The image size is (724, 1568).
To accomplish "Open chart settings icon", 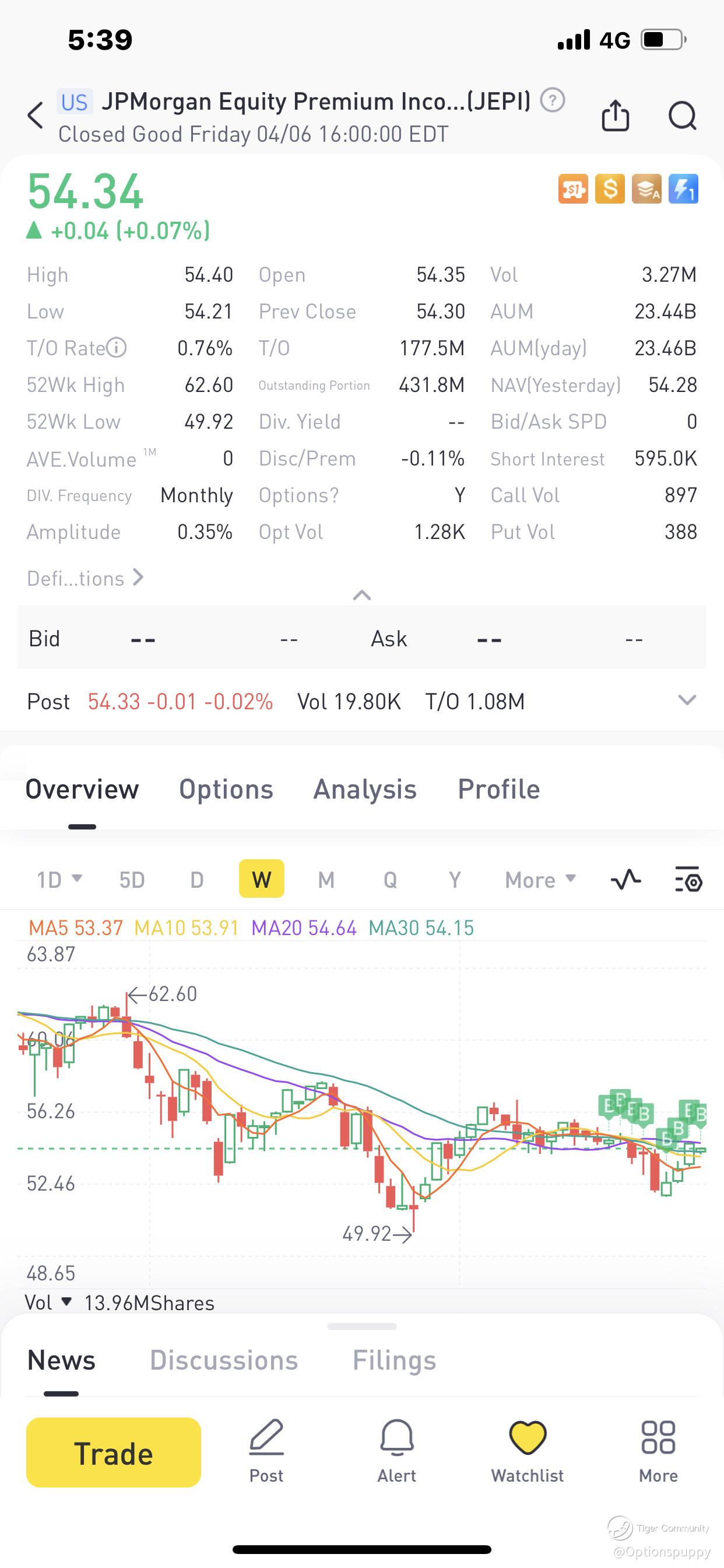I will [x=688, y=880].
